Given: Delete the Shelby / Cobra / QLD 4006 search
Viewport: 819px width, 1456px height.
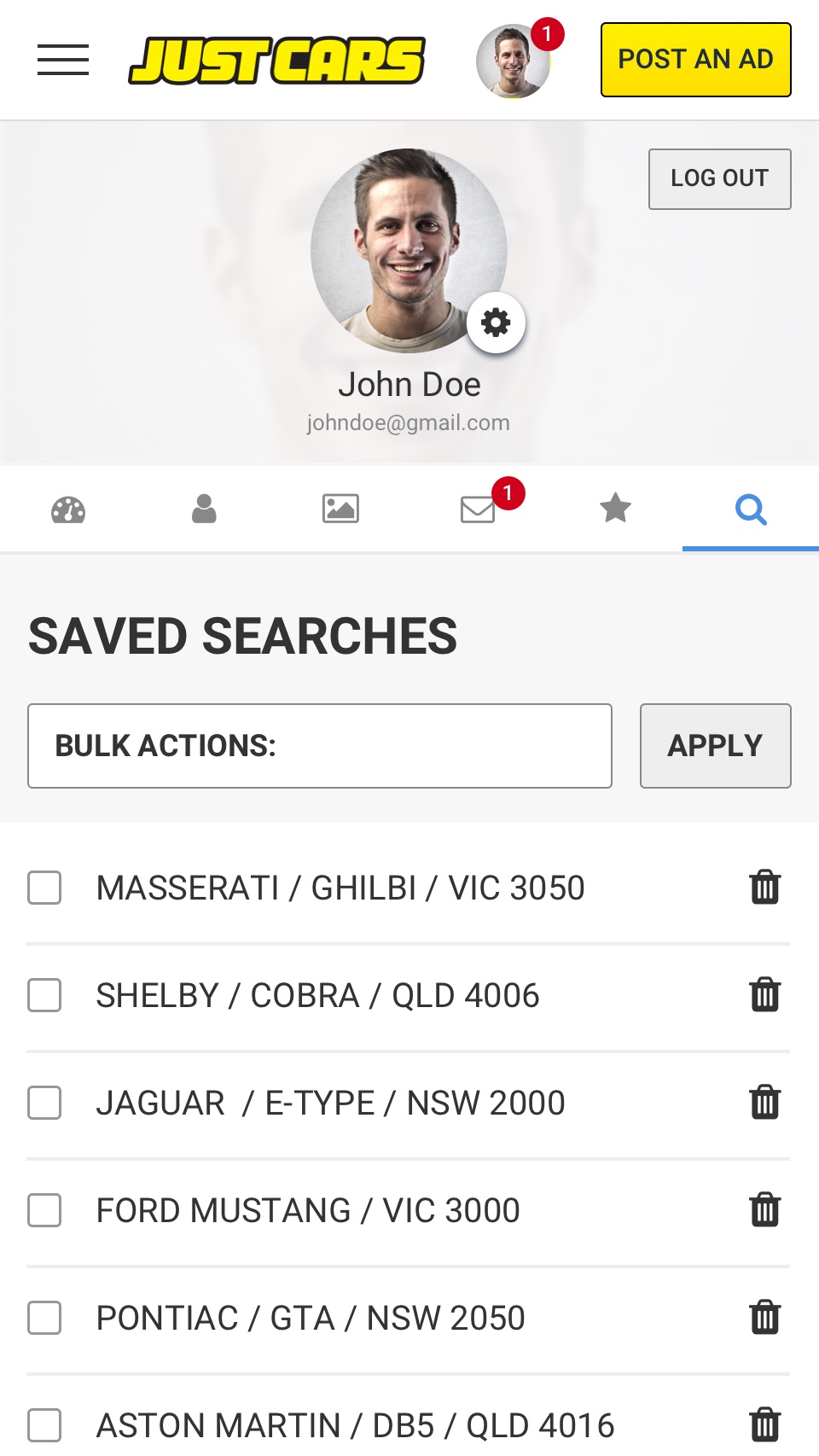Looking at the screenshot, I should [765, 994].
